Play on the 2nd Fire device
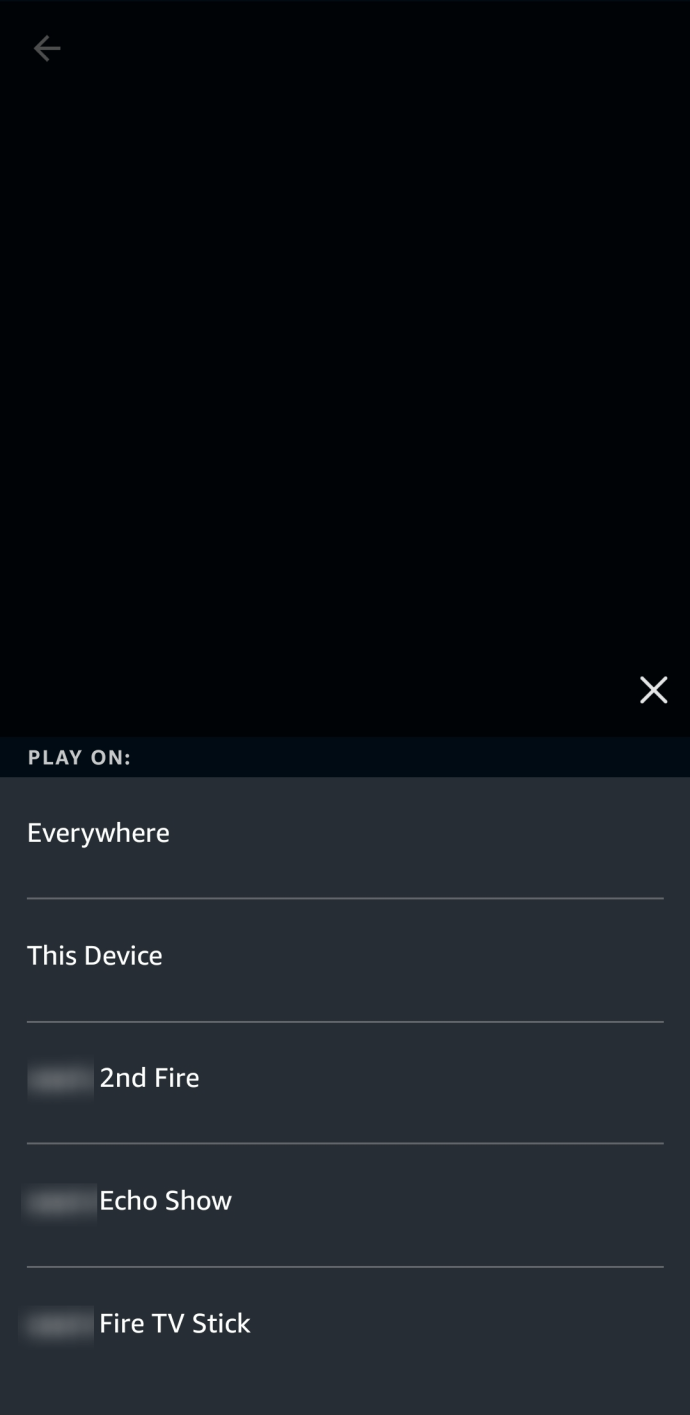The height and width of the screenshot is (1415, 690). (x=345, y=1079)
